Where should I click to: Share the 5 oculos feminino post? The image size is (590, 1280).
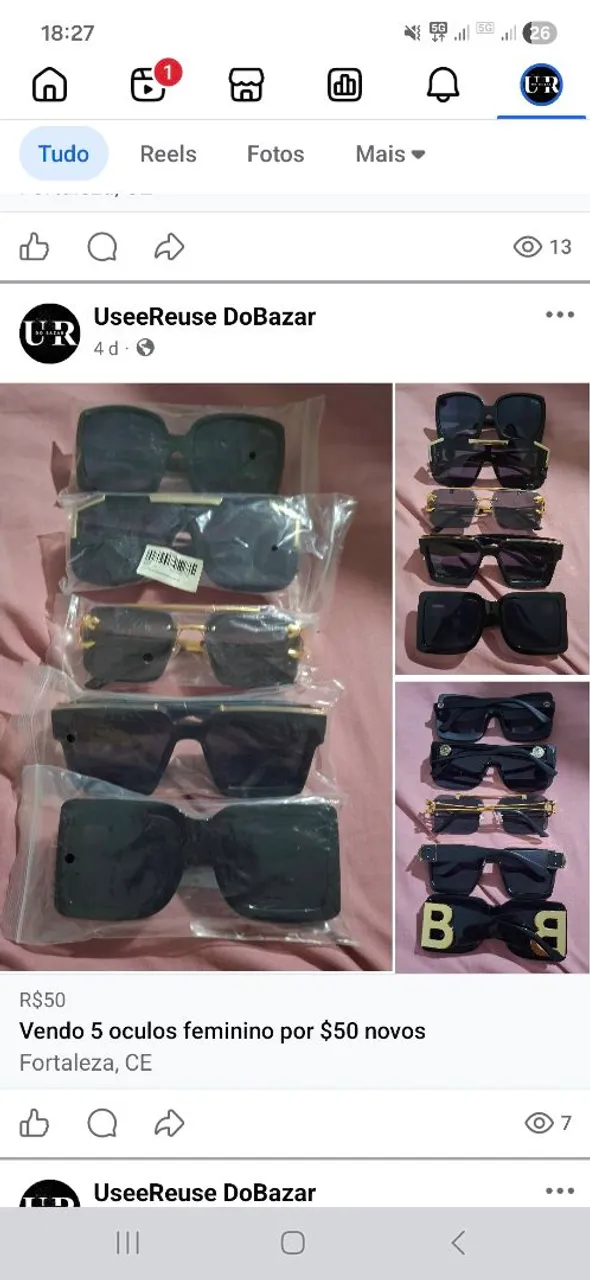tap(169, 1123)
